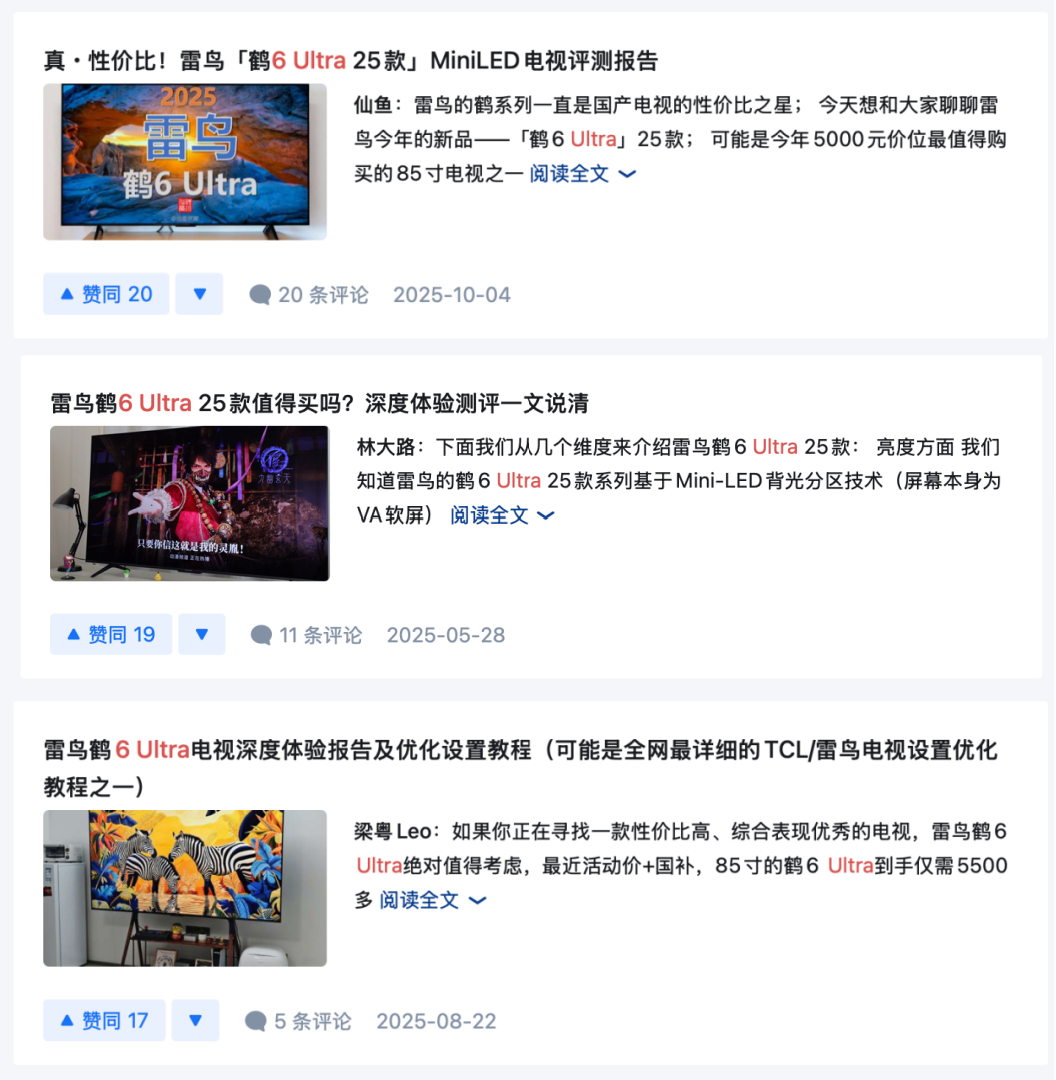Screen dimensions: 1056x1080
Task: Open the thumbnail of the 林大路 review article
Action: [x=190, y=503]
